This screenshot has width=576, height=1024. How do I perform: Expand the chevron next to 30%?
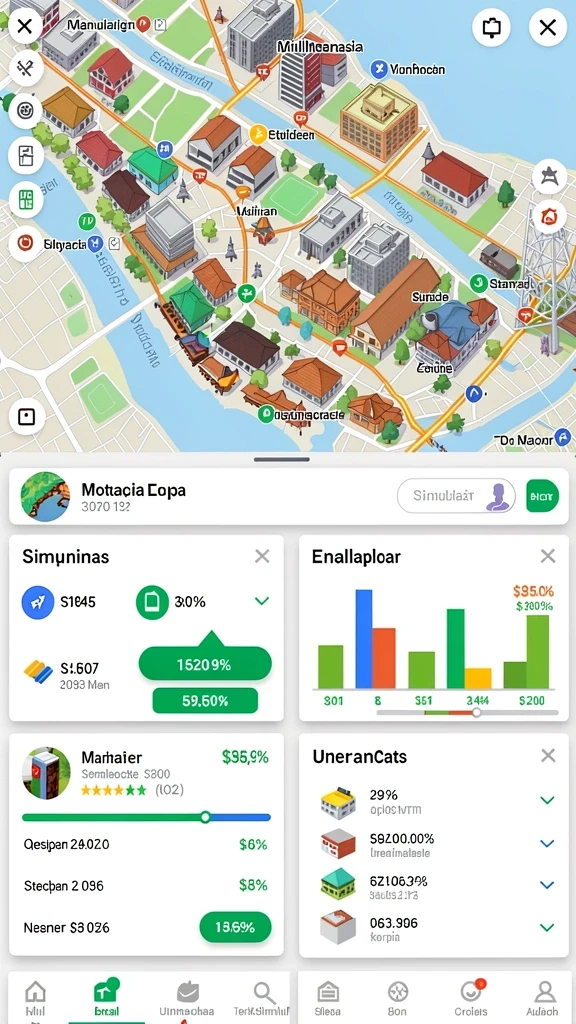(x=262, y=601)
